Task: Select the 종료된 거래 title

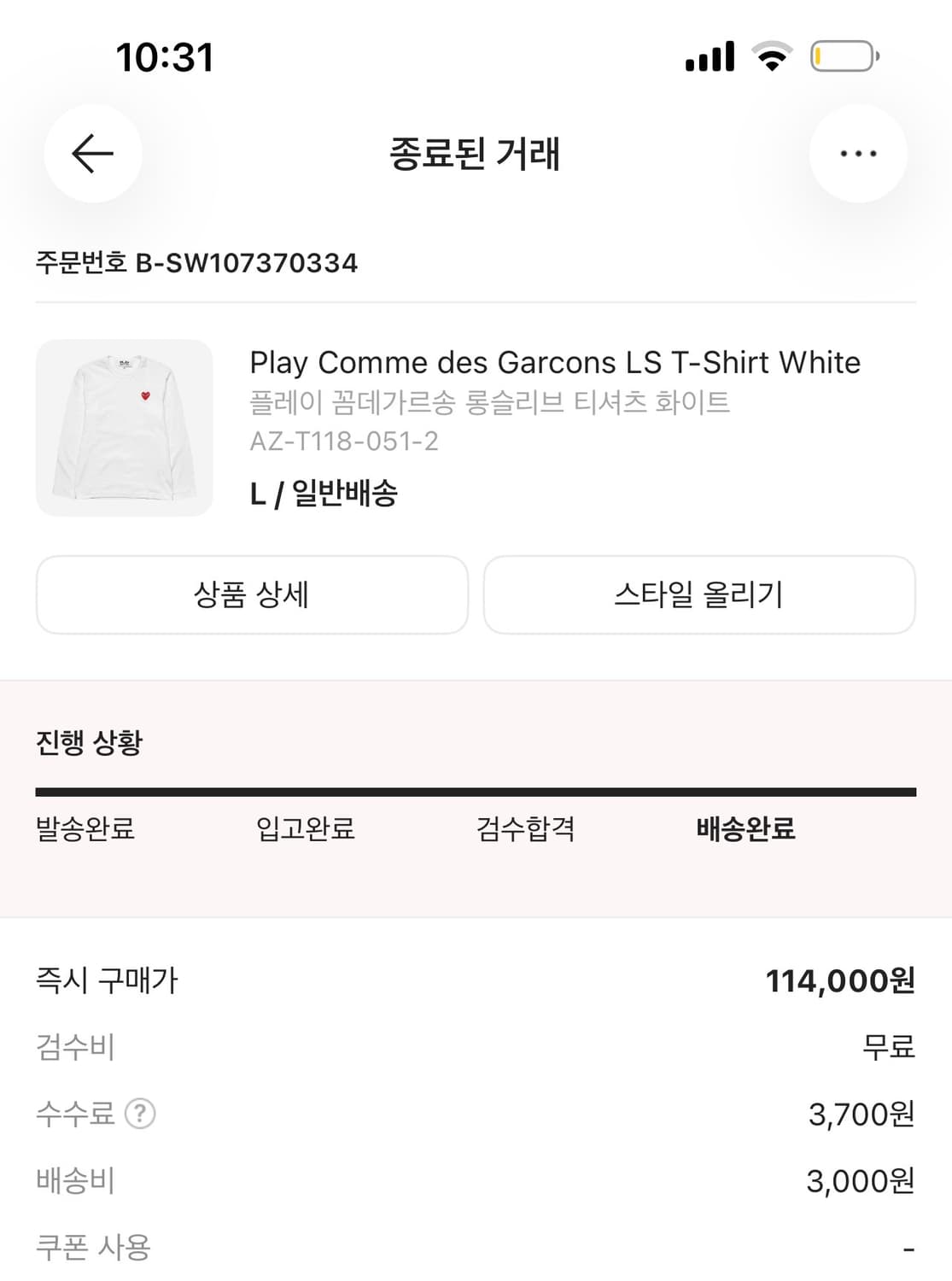Action: [x=476, y=154]
